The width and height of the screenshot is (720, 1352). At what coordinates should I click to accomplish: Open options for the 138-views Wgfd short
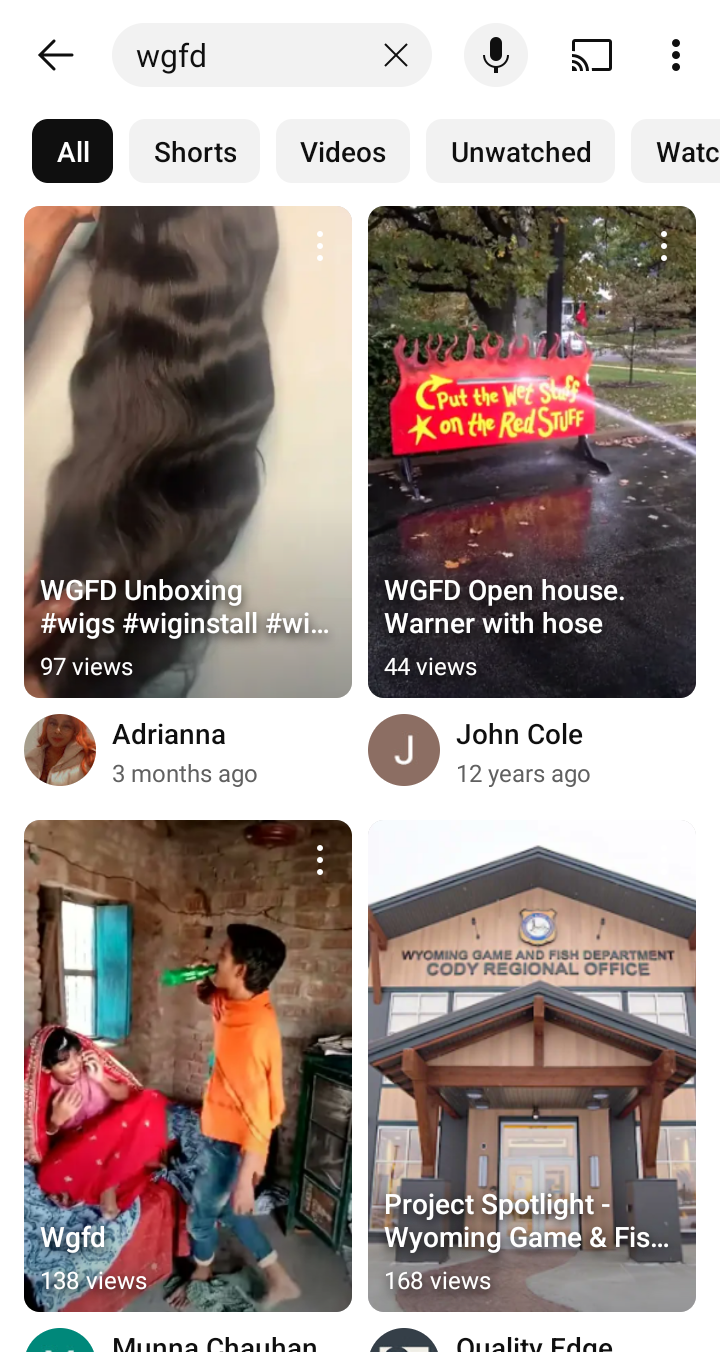320,860
